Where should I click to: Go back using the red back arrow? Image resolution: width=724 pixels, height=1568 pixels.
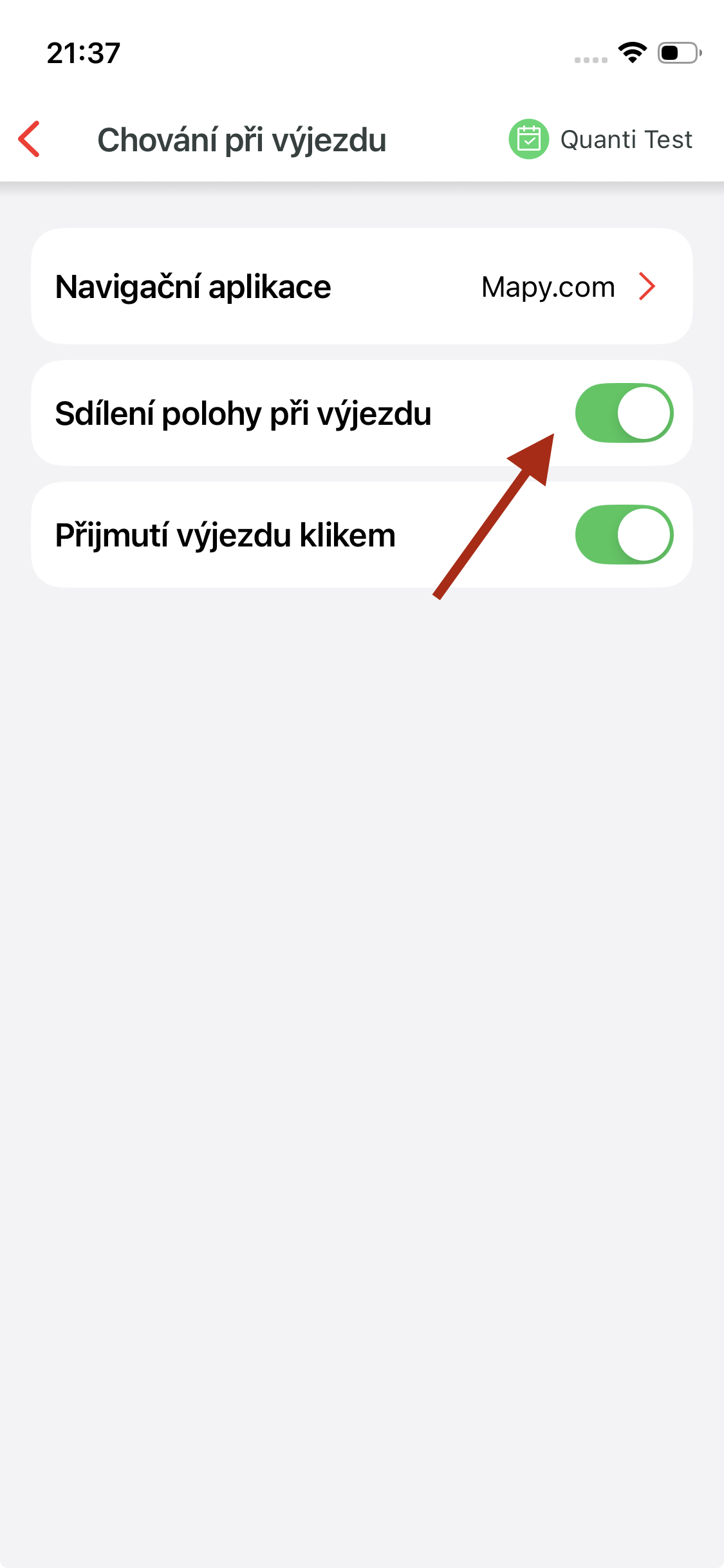[30, 139]
